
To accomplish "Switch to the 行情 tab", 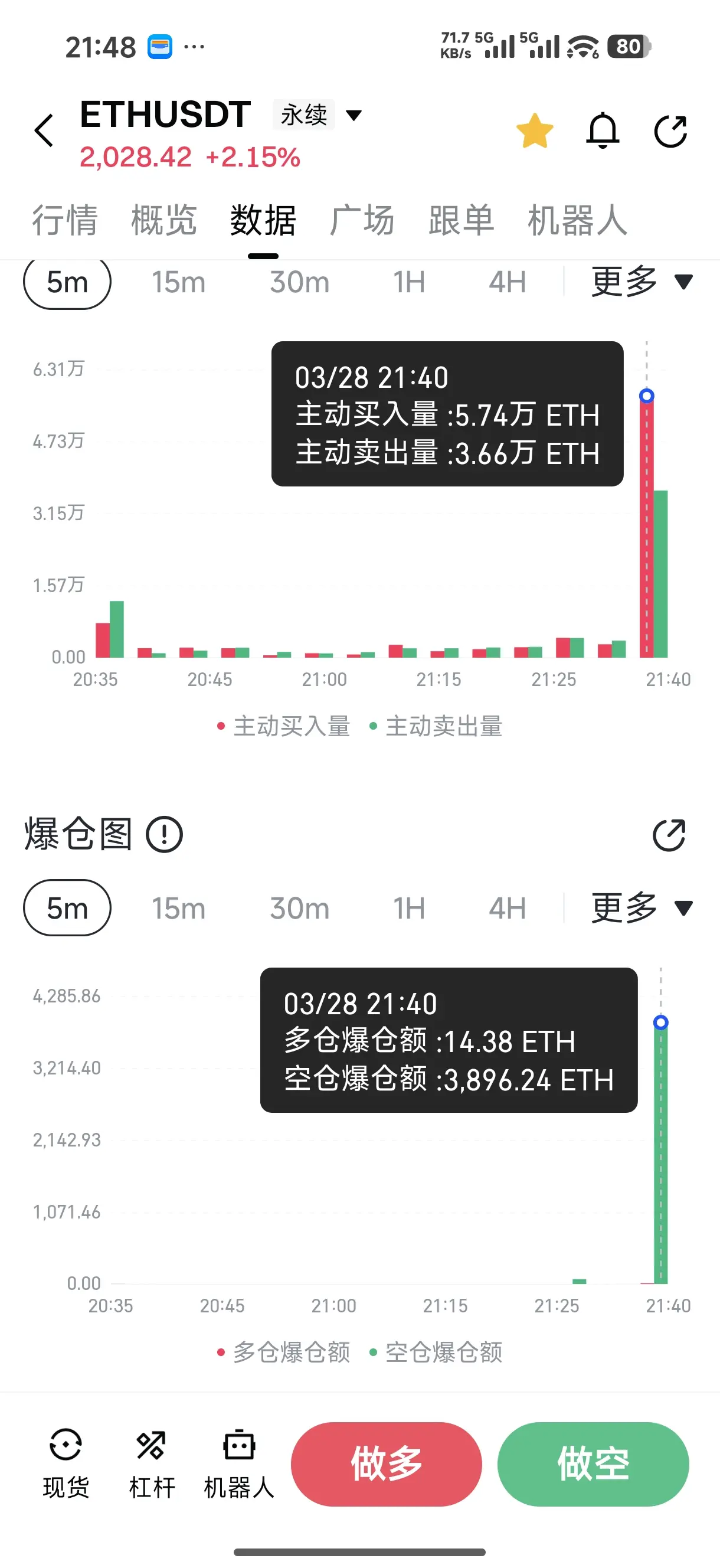I will pyautogui.click(x=64, y=220).
